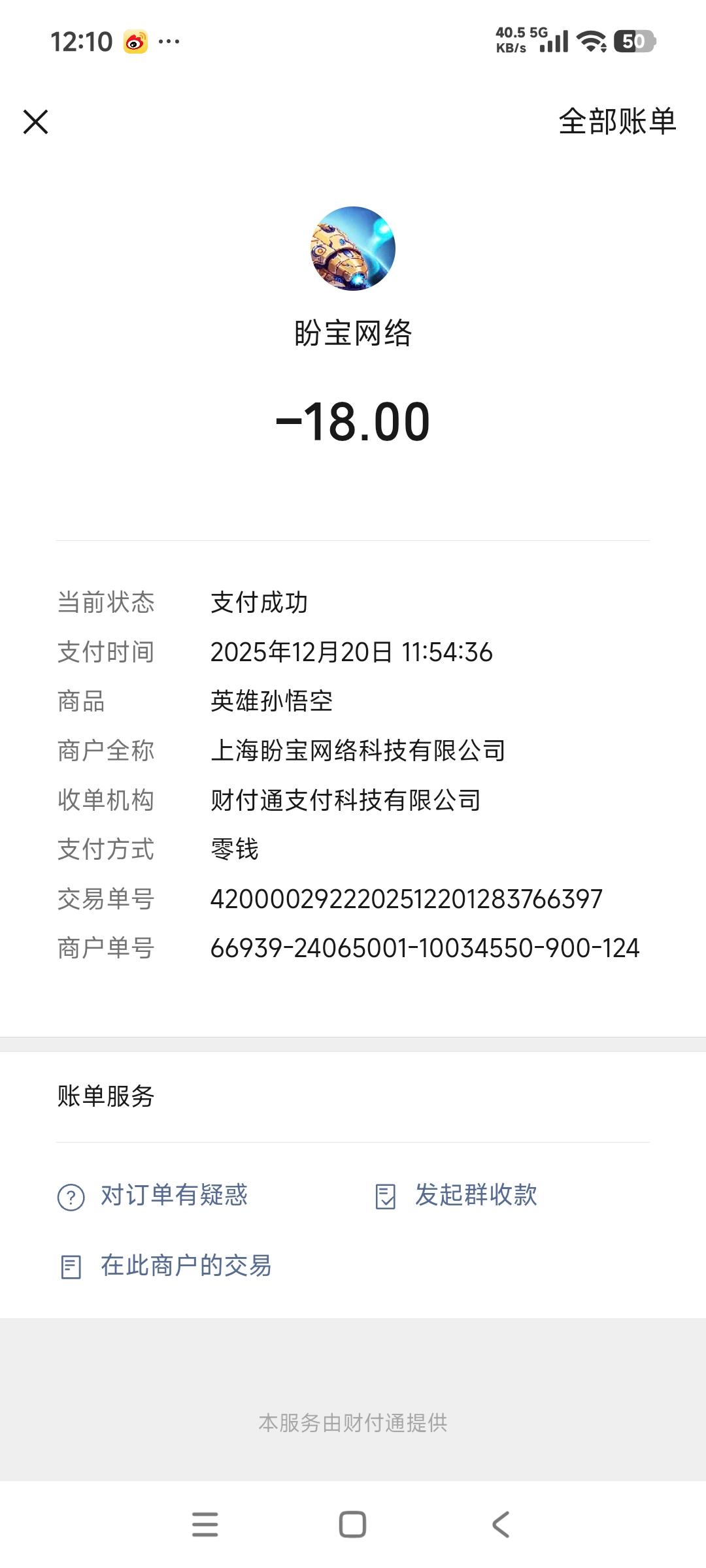Image resolution: width=706 pixels, height=1568 pixels.
Task: Open 全部账单 (all bills)
Action: click(617, 122)
